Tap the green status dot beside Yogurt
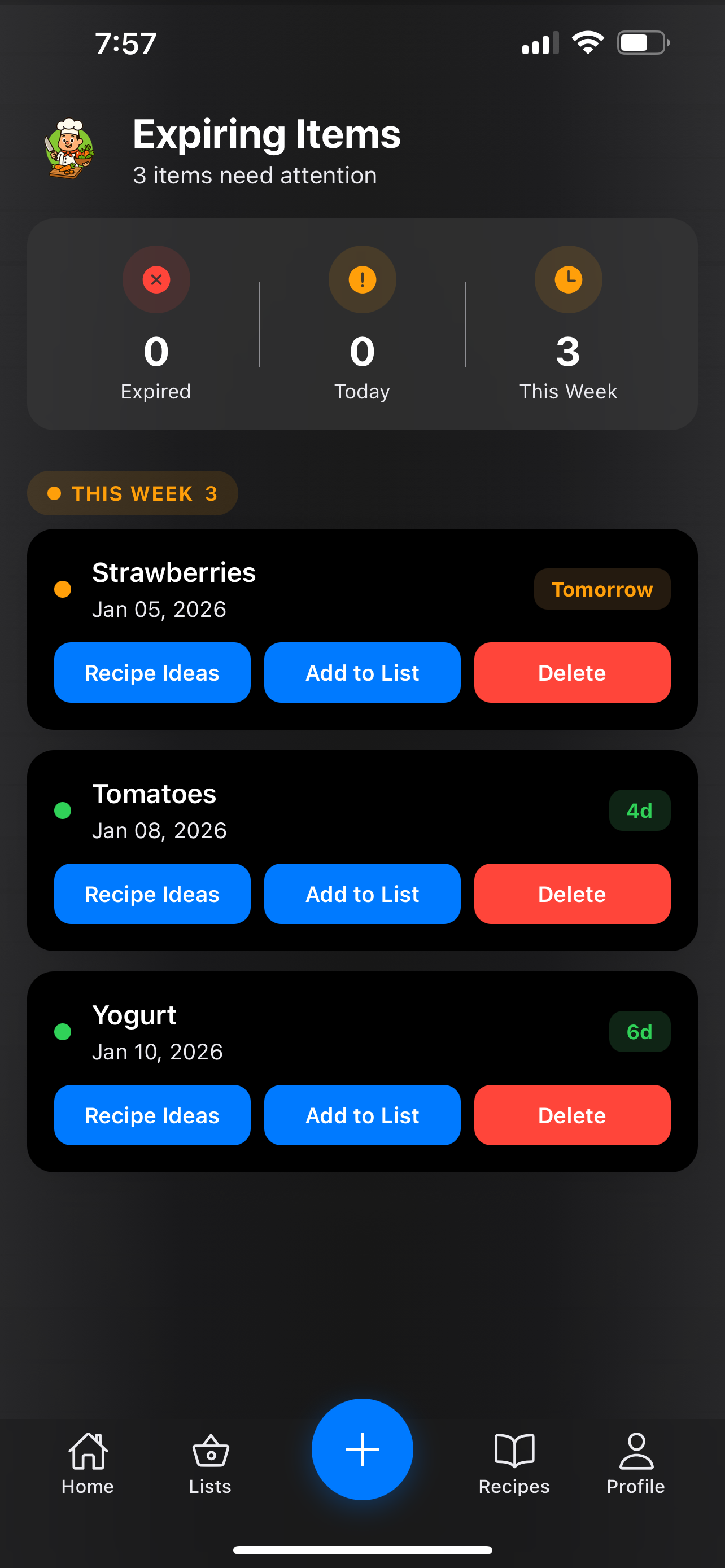Image resolution: width=725 pixels, height=1568 pixels. tap(63, 1032)
